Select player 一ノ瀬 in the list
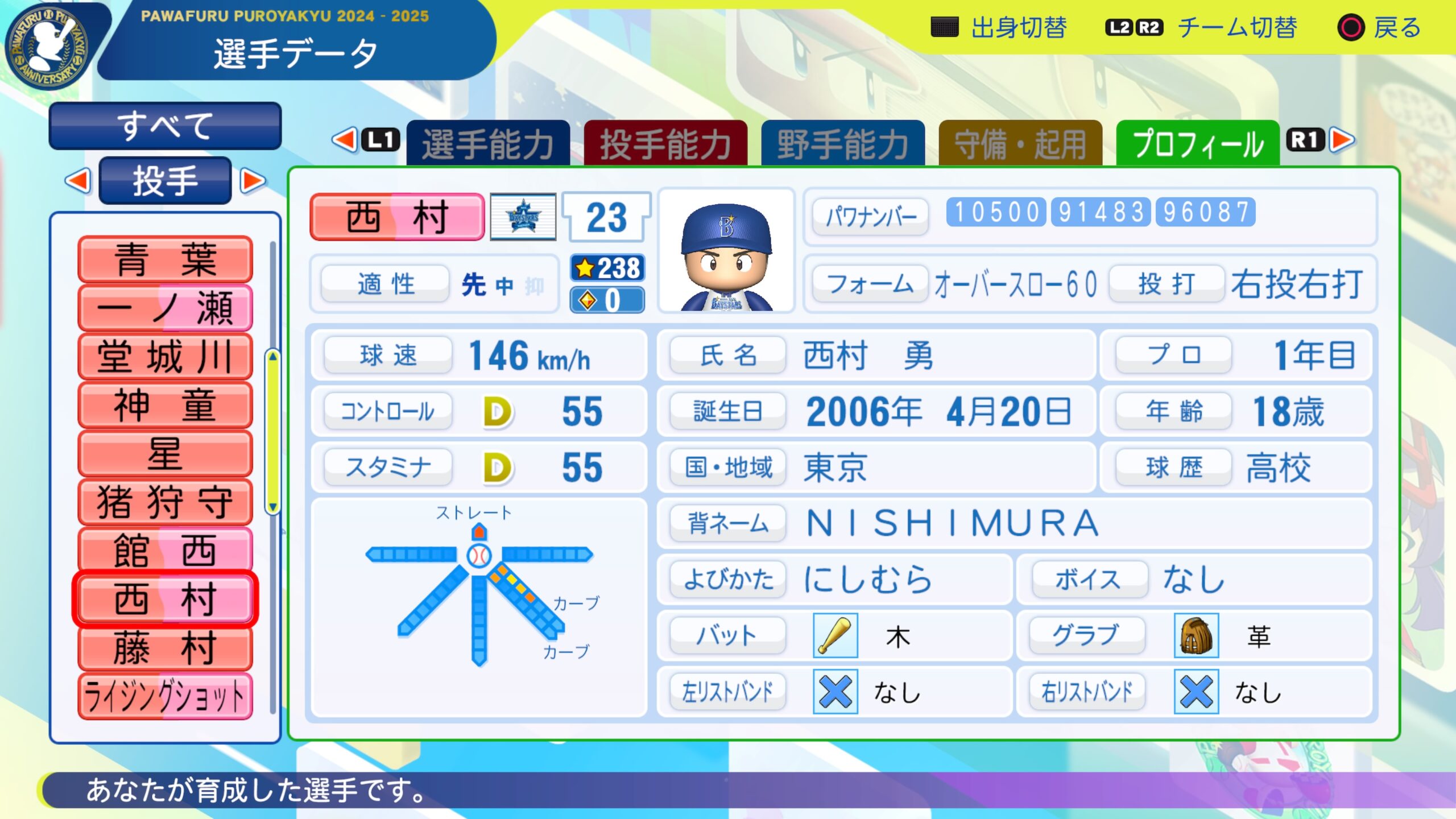 [165, 308]
